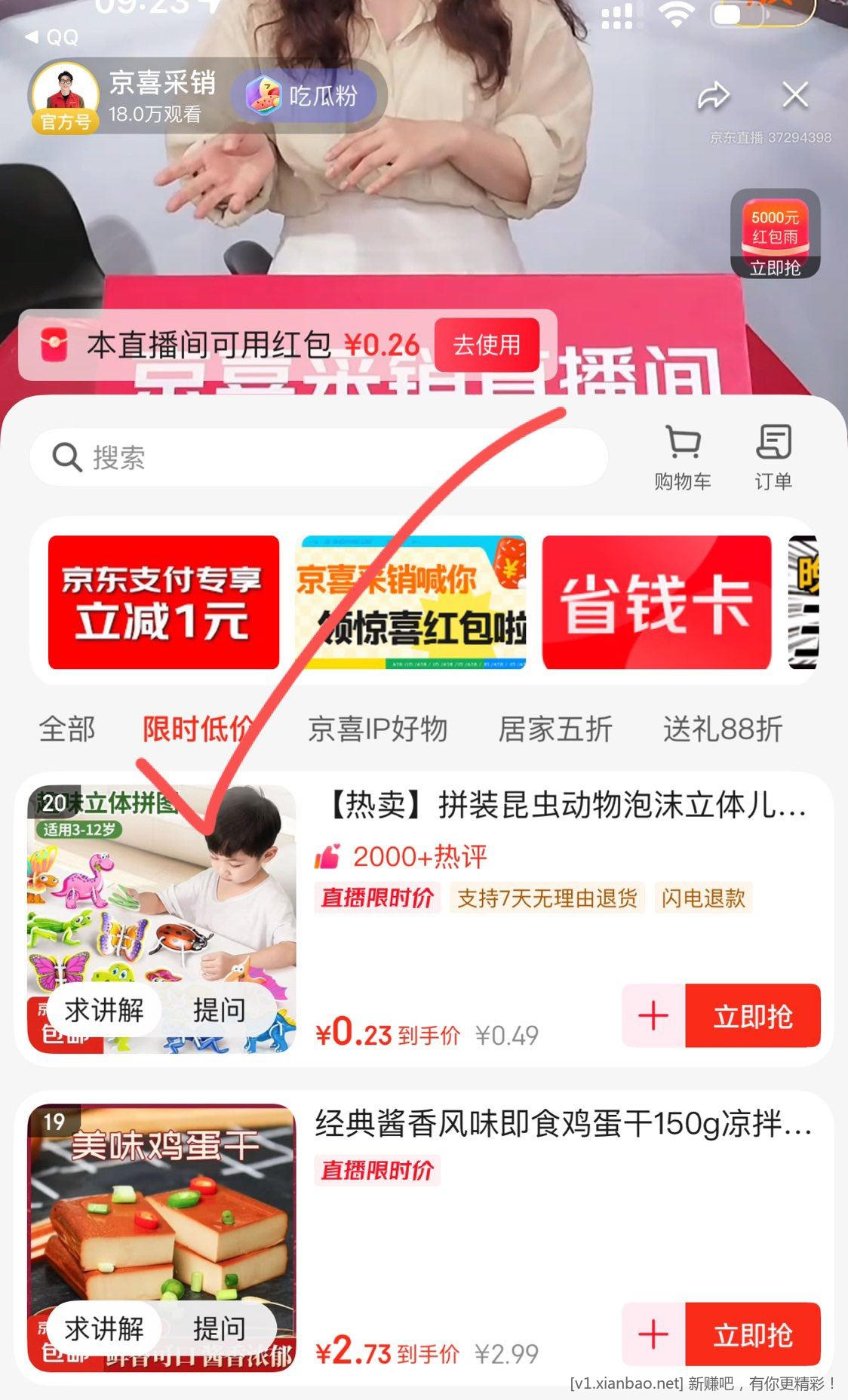Image resolution: width=848 pixels, height=1400 pixels.
Task: Tap 立即抢 for the ¥2.73 鸡蛋干
Action: 752,1334
